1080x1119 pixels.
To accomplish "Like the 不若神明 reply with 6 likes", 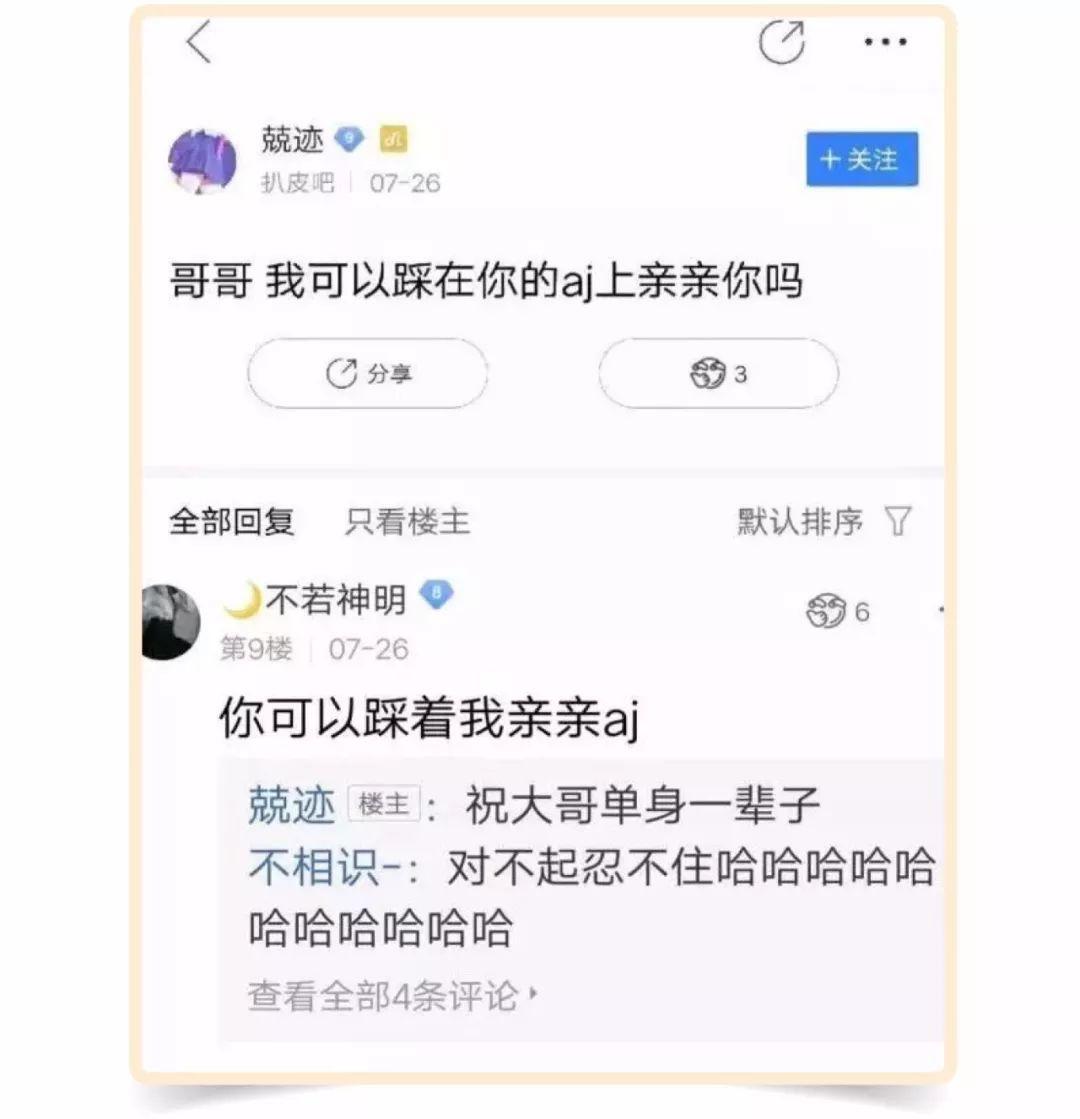I will click(x=836, y=611).
